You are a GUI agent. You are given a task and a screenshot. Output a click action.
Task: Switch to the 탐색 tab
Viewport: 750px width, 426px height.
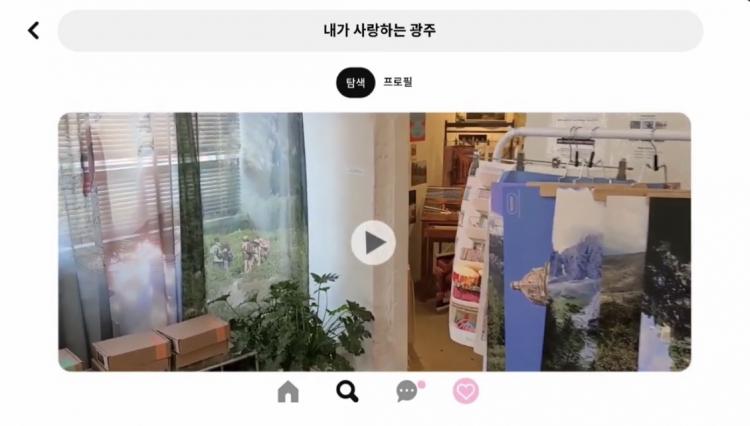[x=355, y=82]
